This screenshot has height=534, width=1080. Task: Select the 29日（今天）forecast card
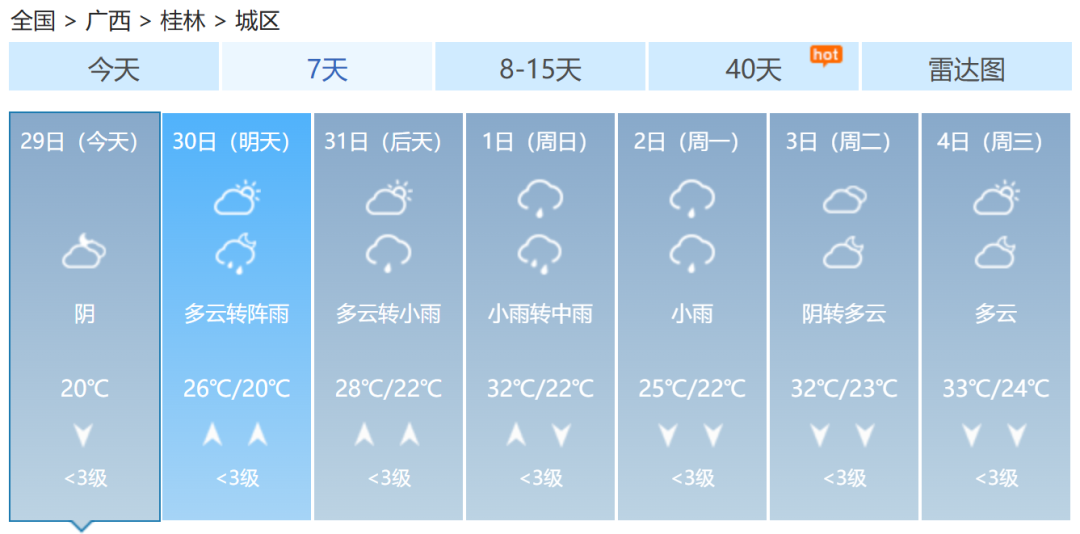[85, 316]
